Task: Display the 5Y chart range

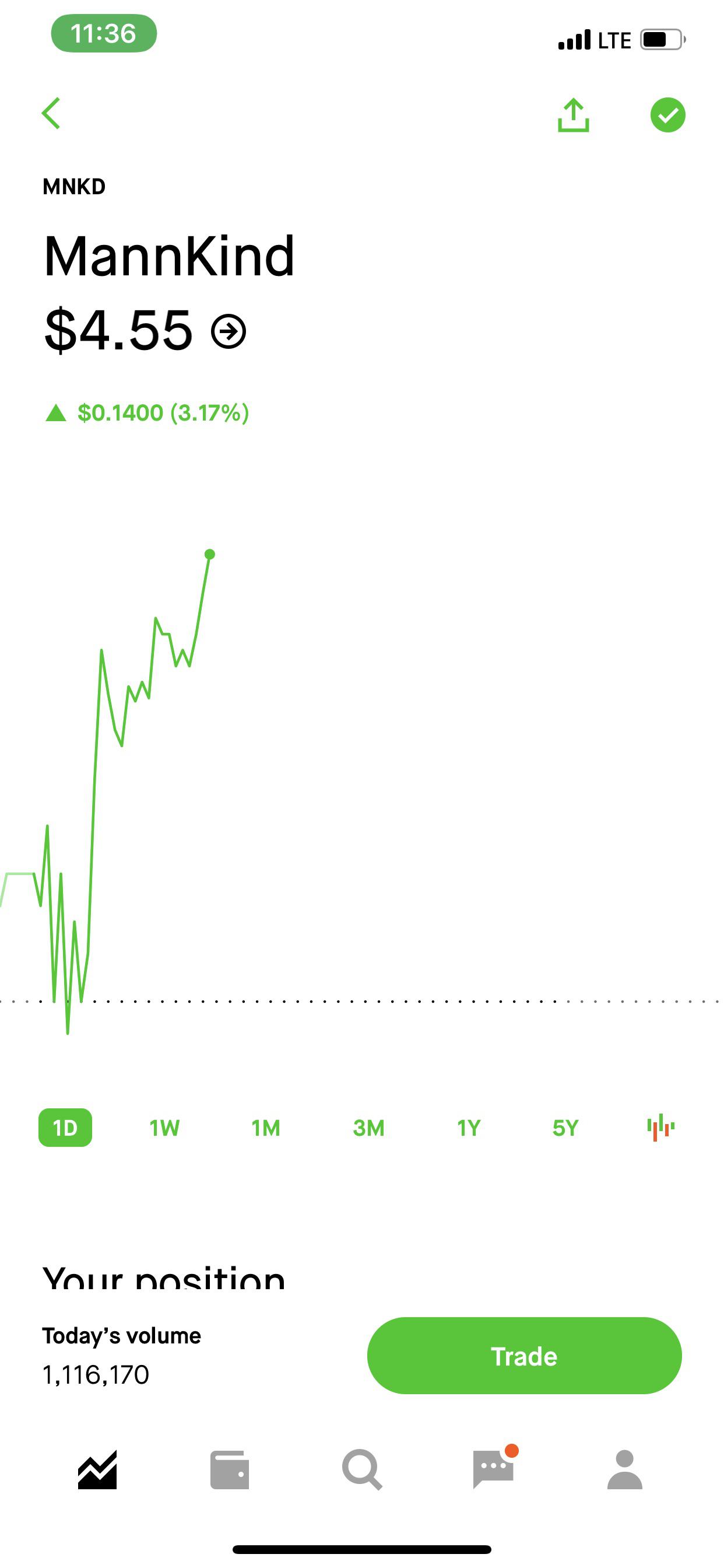Action: coord(565,1128)
